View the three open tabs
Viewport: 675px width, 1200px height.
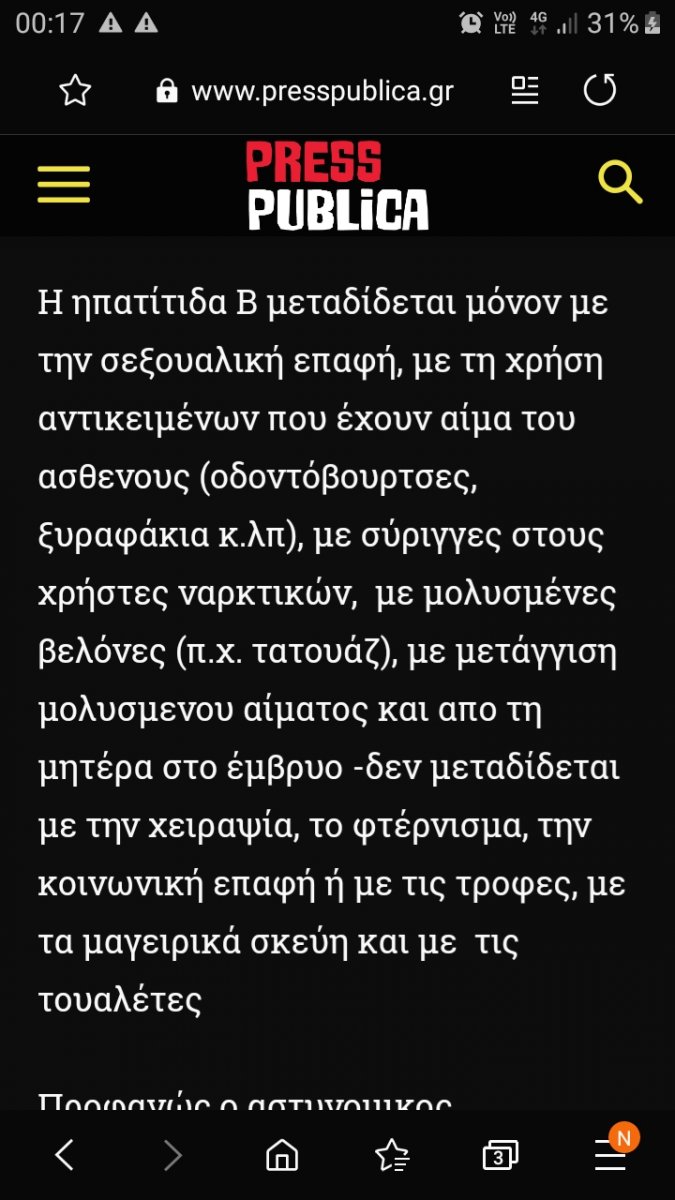tap(500, 1156)
